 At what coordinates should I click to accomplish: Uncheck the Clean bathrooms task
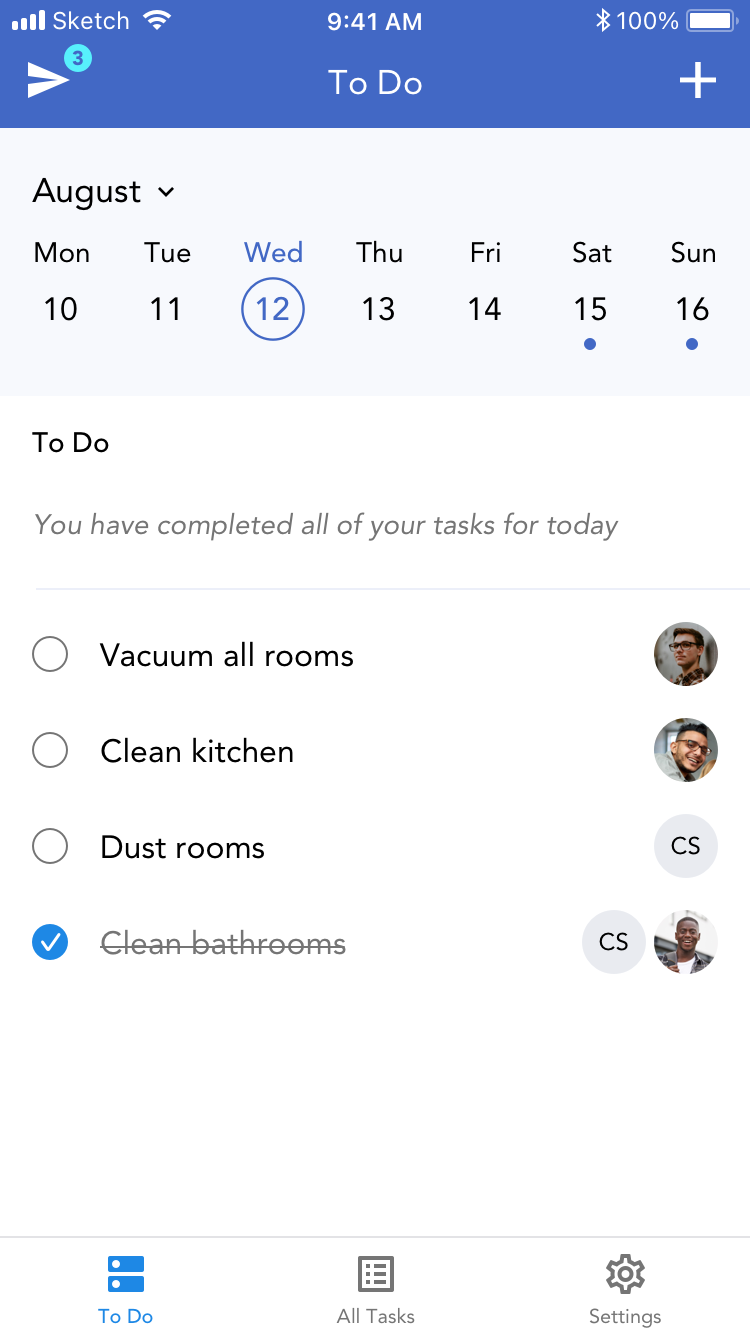pyautogui.click(x=50, y=942)
